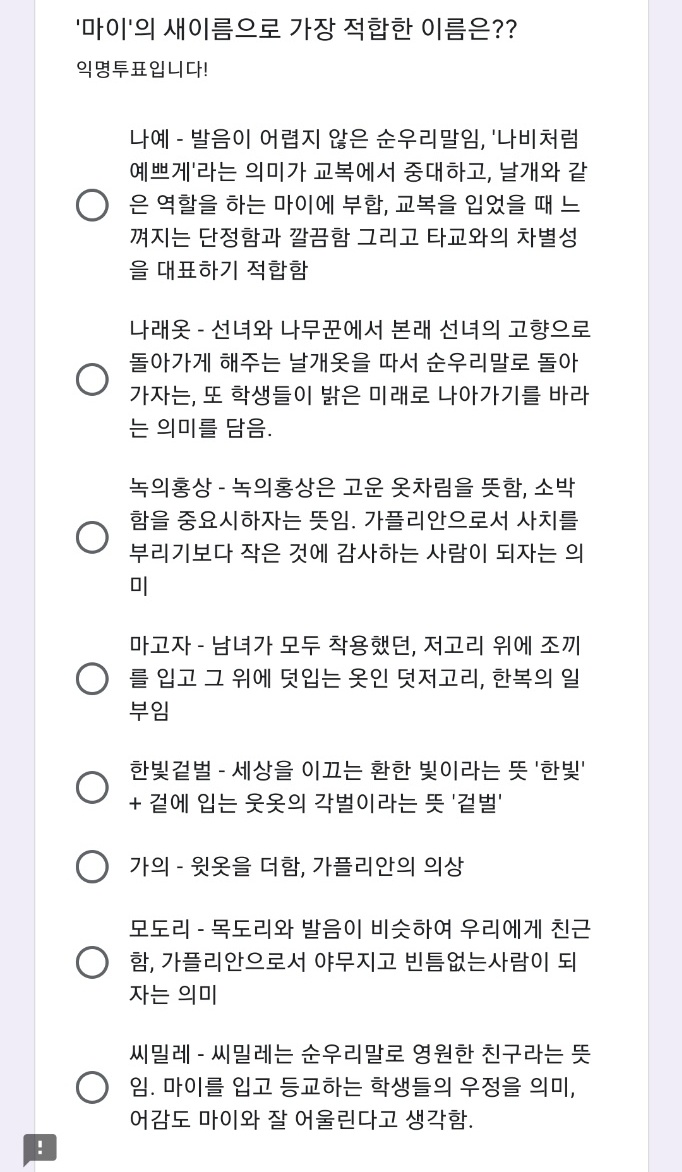682x1172 pixels.
Task: Select 씨밀레 as your answer
Action: pos(92,1087)
